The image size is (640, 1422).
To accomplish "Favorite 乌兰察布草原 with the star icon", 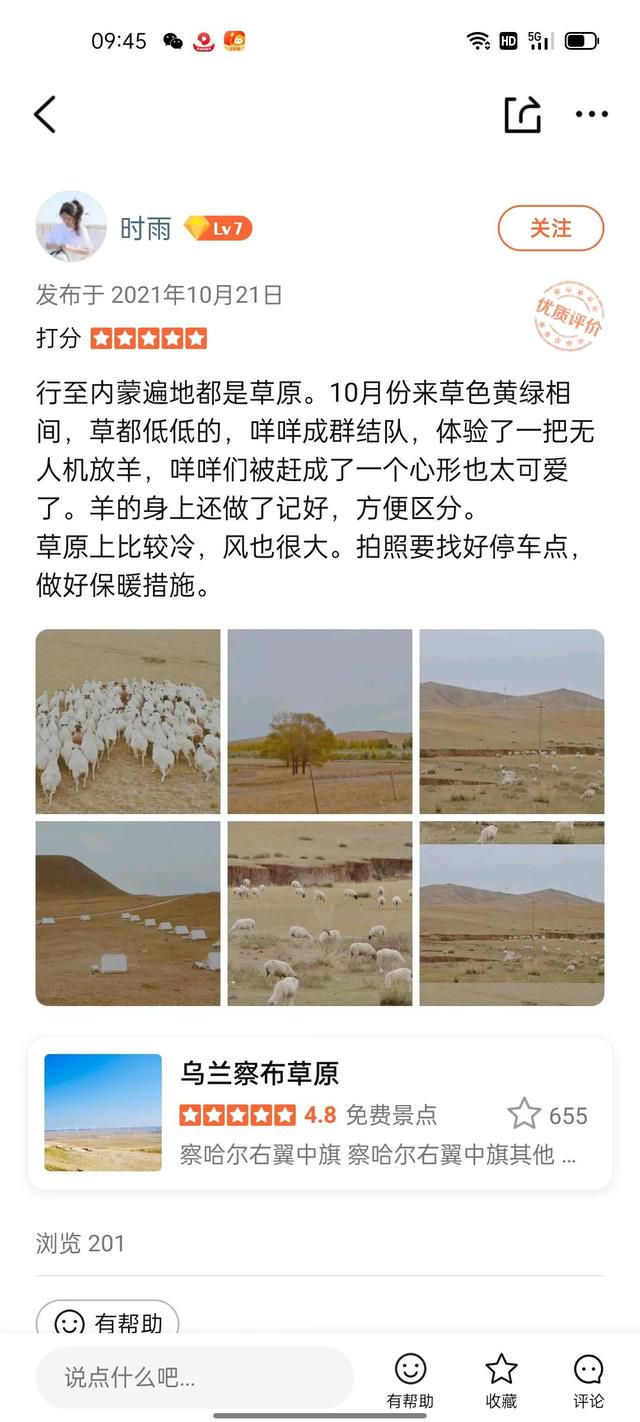I will click(x=524, y=1114).
